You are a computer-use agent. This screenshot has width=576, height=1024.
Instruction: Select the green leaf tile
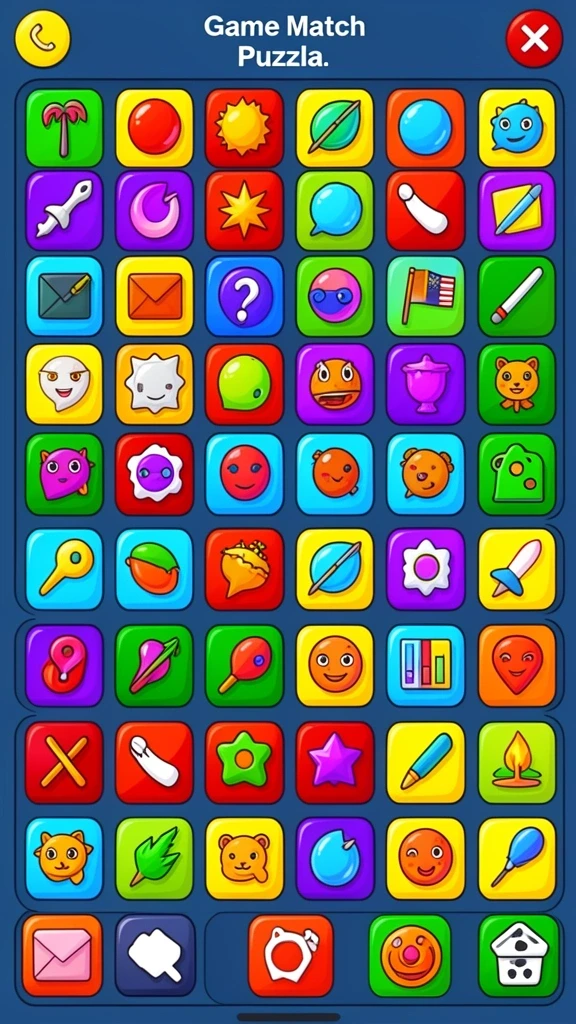click(x=154, y=858)
